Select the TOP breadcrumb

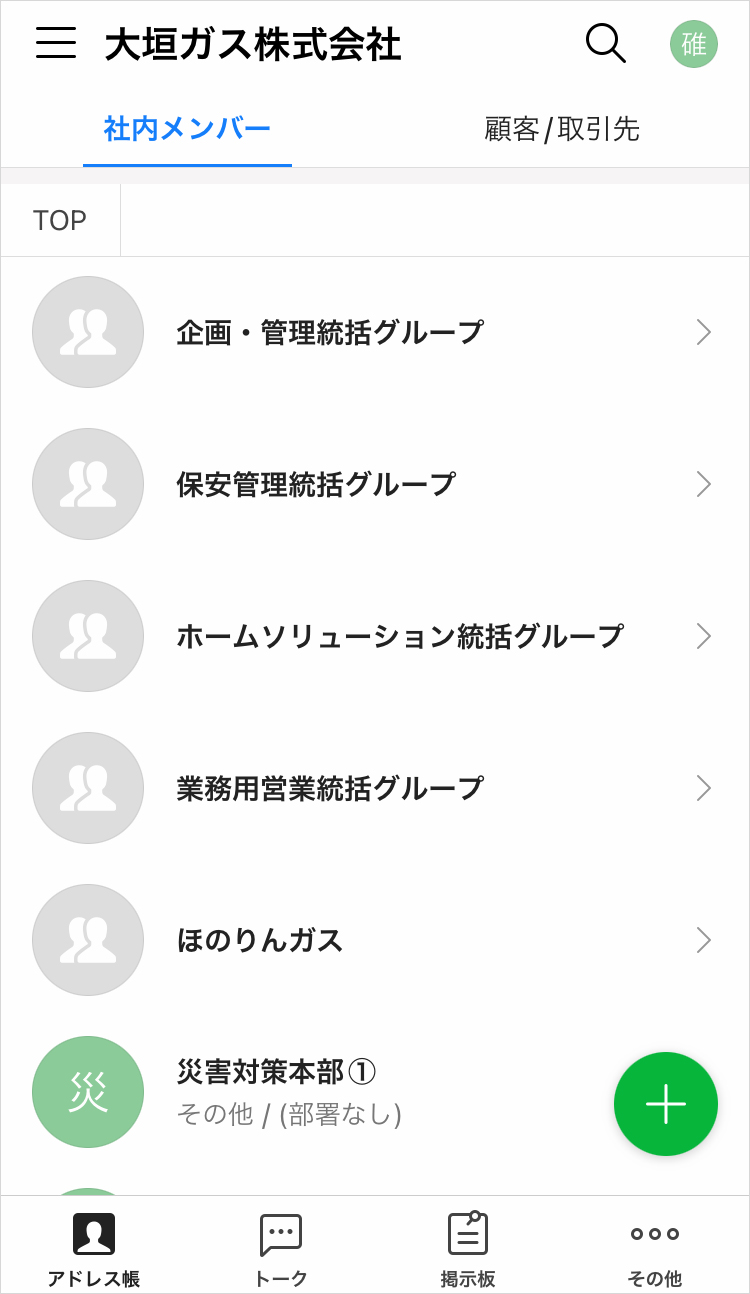tap(60, 220)
